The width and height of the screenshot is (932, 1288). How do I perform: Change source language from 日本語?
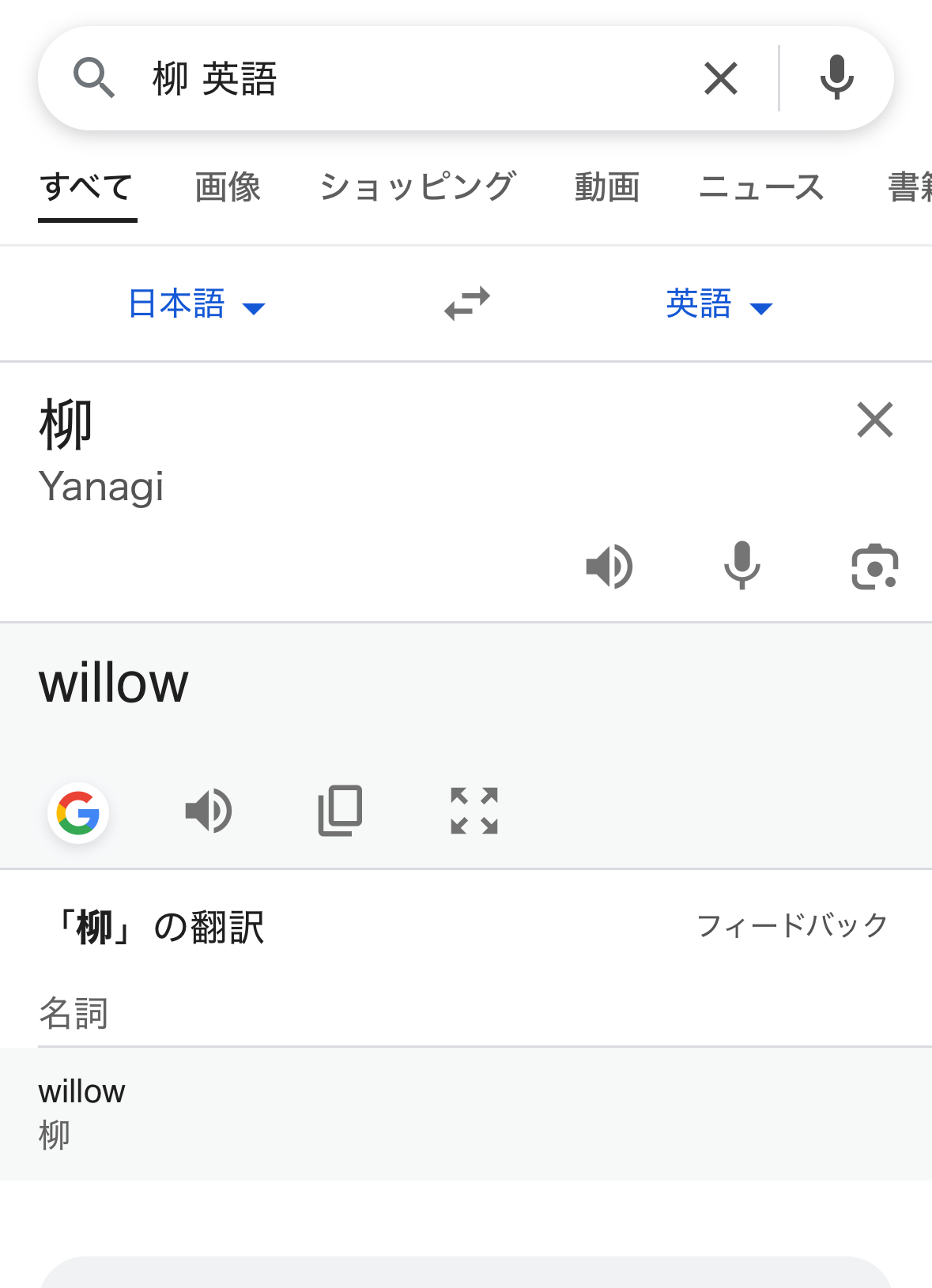(x=196, y=304)
